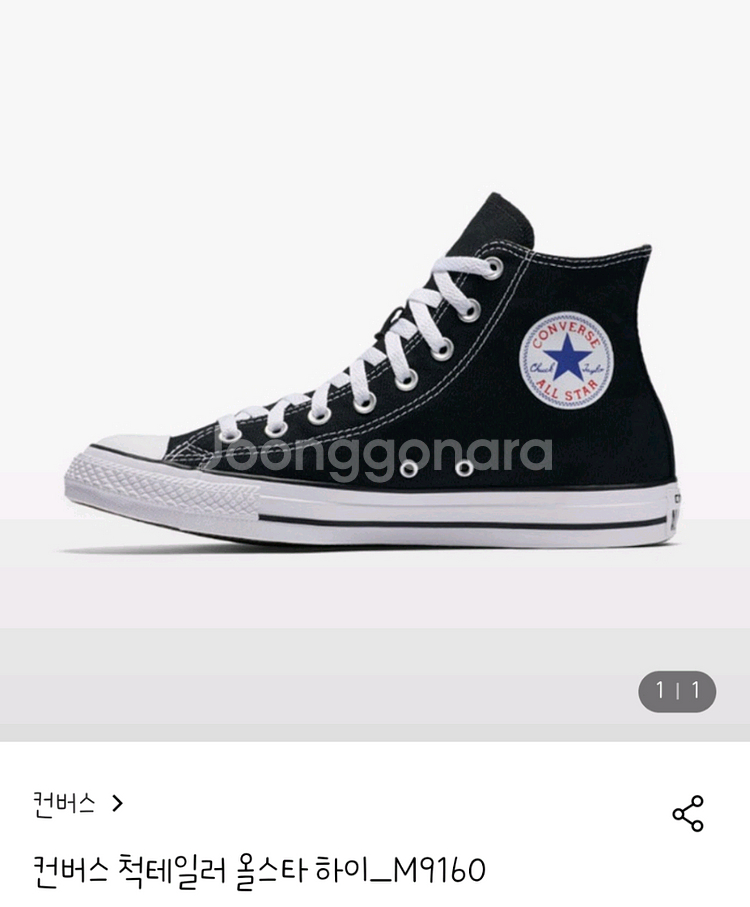Tap the product image to view fullscreen
750x907 pixels.
pos(375,370)
